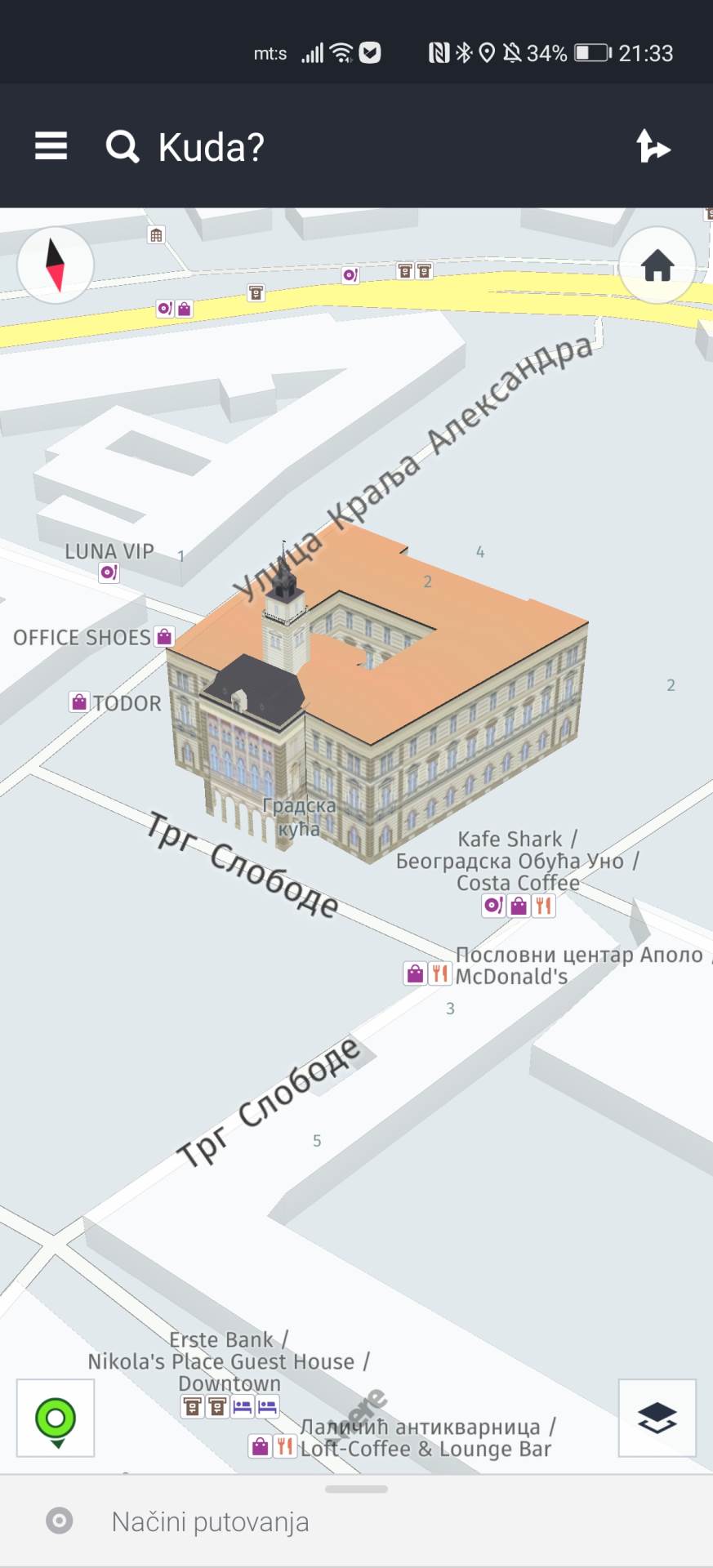Screen dimensions: 713x1568
Task: Open Kafe Shark / Costa Coffee markers
Action: coord(518,905)
